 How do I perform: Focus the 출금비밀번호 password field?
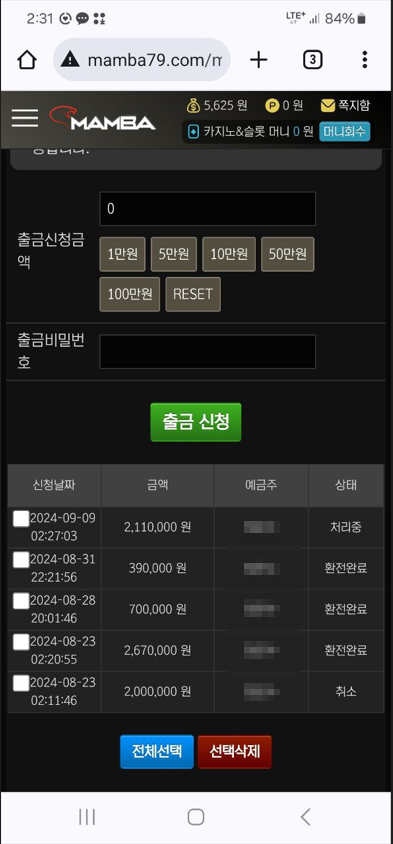pos(208,352)
